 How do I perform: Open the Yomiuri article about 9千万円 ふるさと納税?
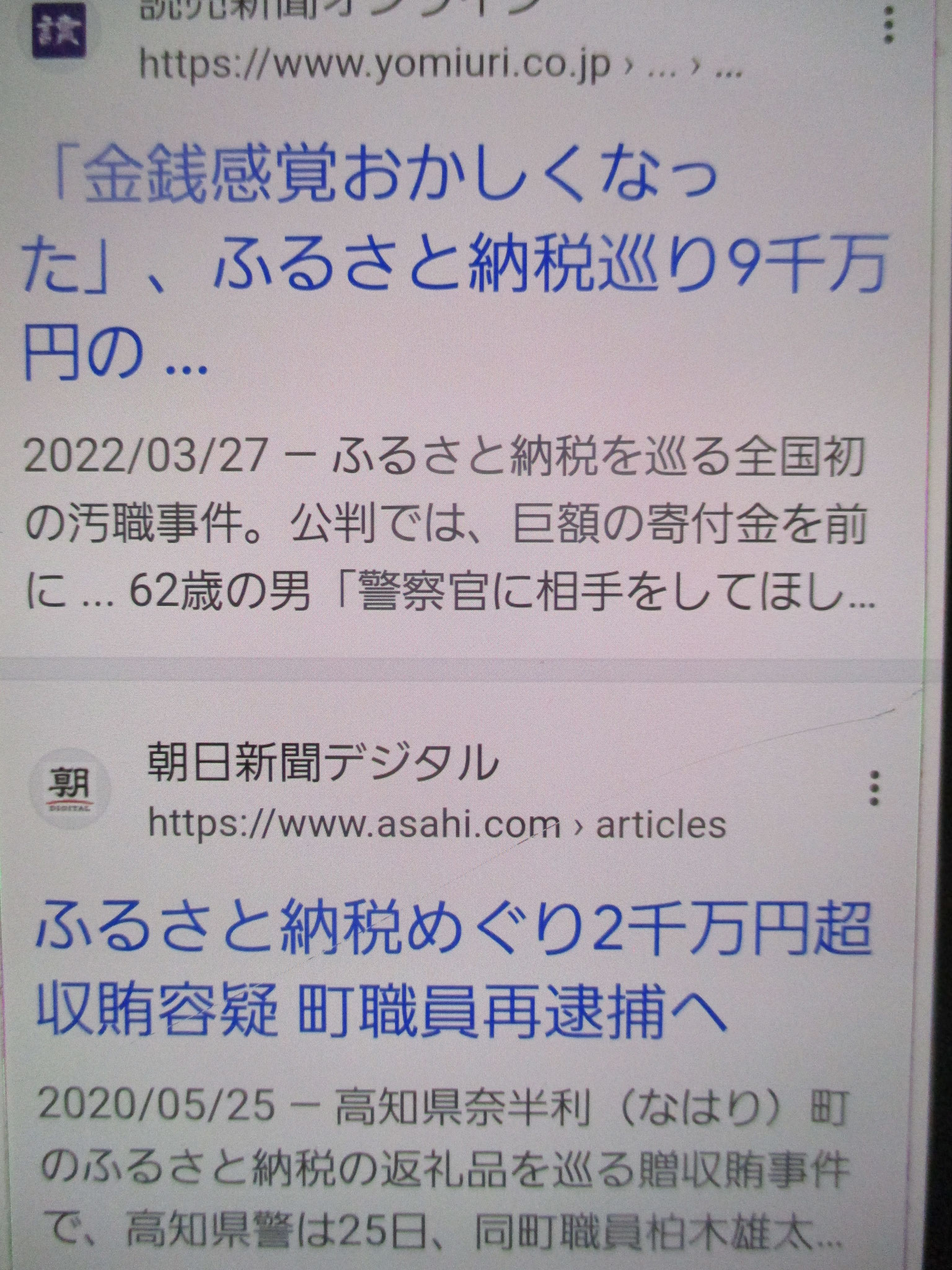pyautogui.click(x=452, y=273)
